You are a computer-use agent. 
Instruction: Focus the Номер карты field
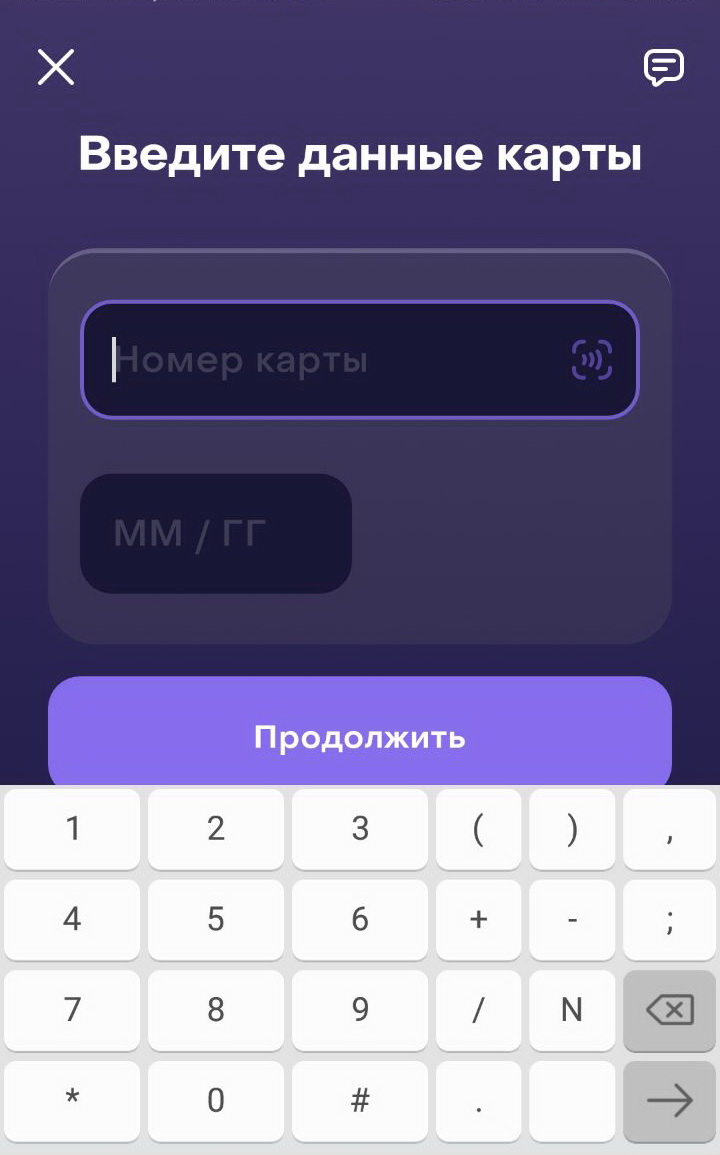click(x=360, y=359)
